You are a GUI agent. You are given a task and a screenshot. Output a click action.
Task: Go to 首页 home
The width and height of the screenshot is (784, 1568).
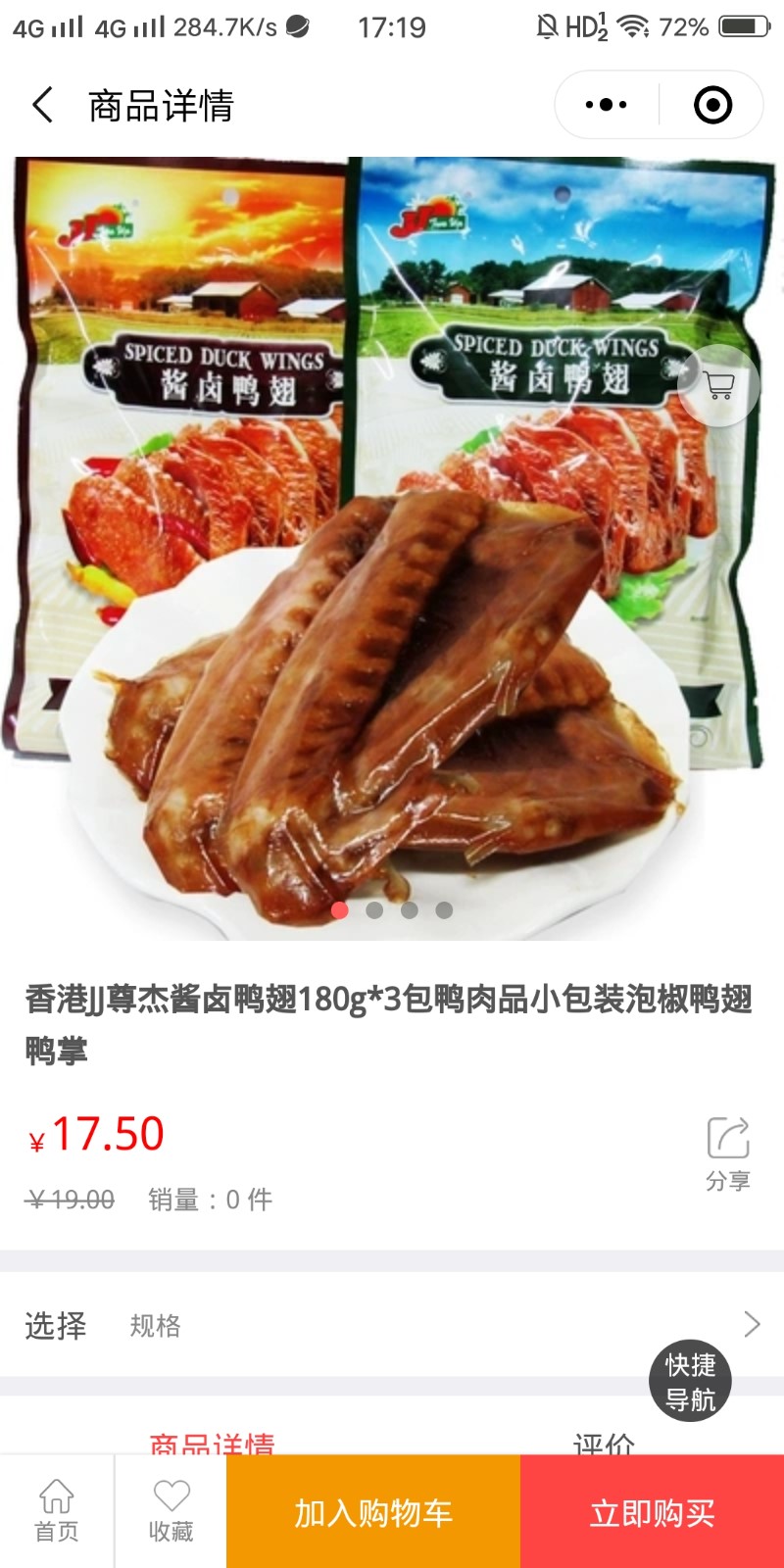pyautogui.click(x=56, y=1511)
